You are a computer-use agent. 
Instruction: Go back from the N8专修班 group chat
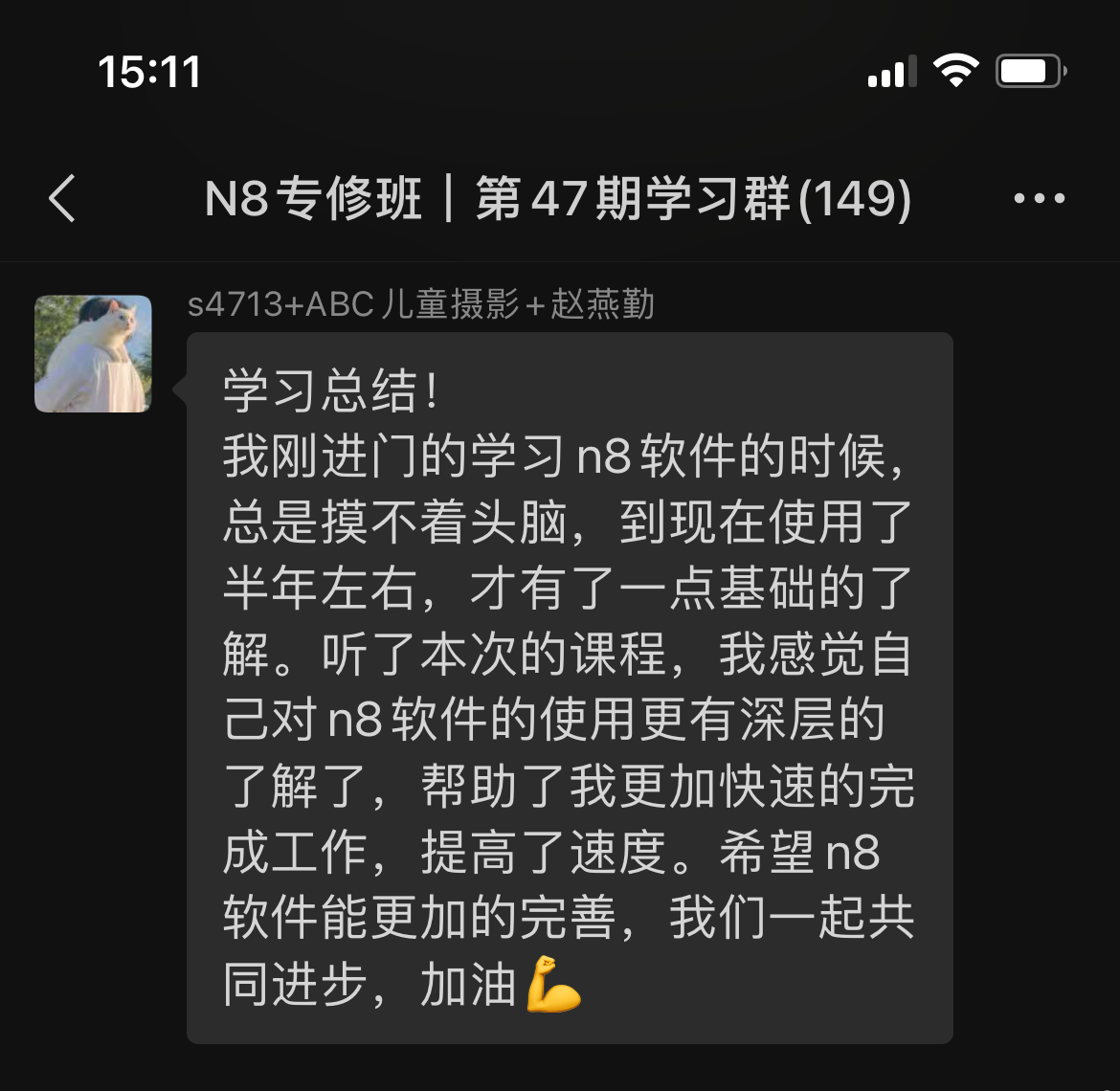(x=62, y=199)
